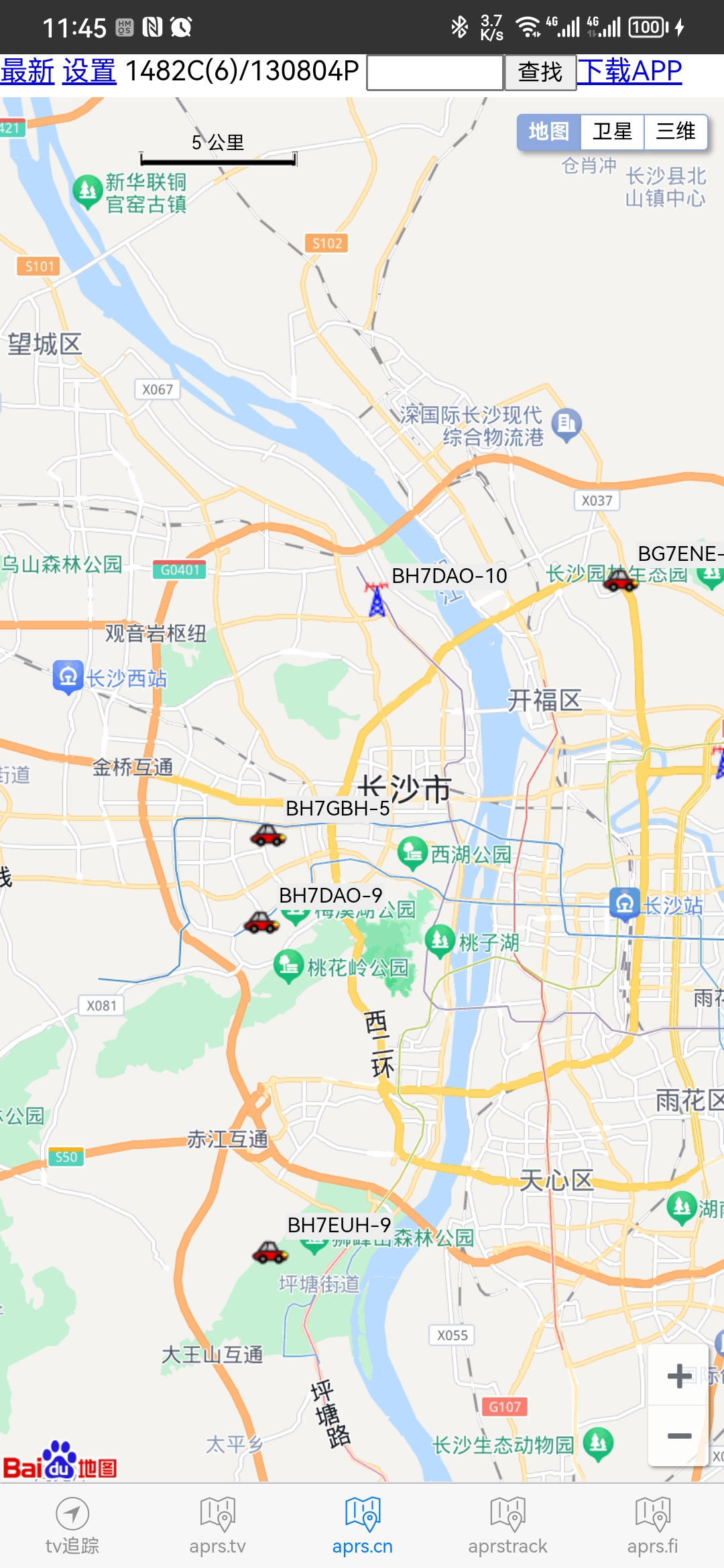Switch to the tv追踪 tab
The image size is (724, 1568).
point(72,1526)
